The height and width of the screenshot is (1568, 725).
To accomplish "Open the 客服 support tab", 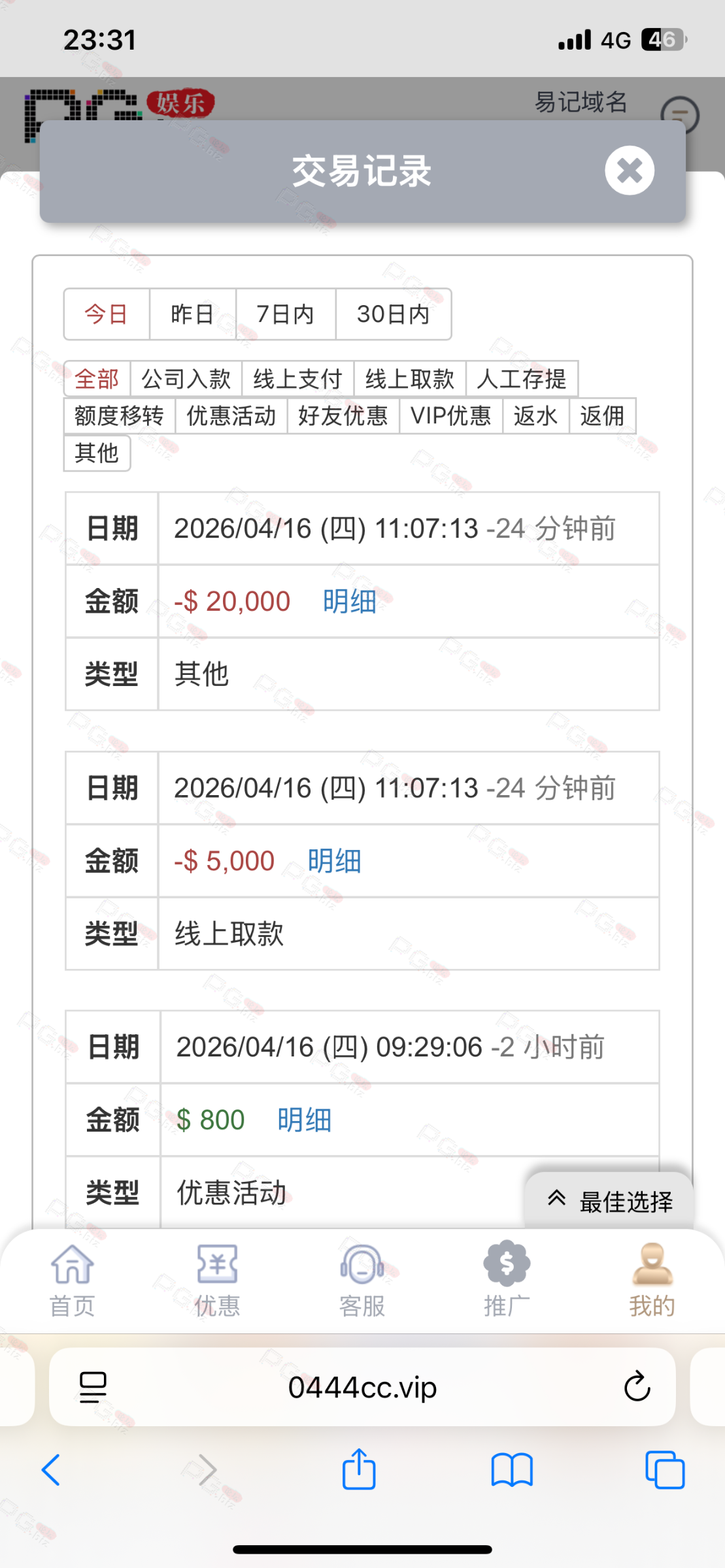I will 362,1281.
